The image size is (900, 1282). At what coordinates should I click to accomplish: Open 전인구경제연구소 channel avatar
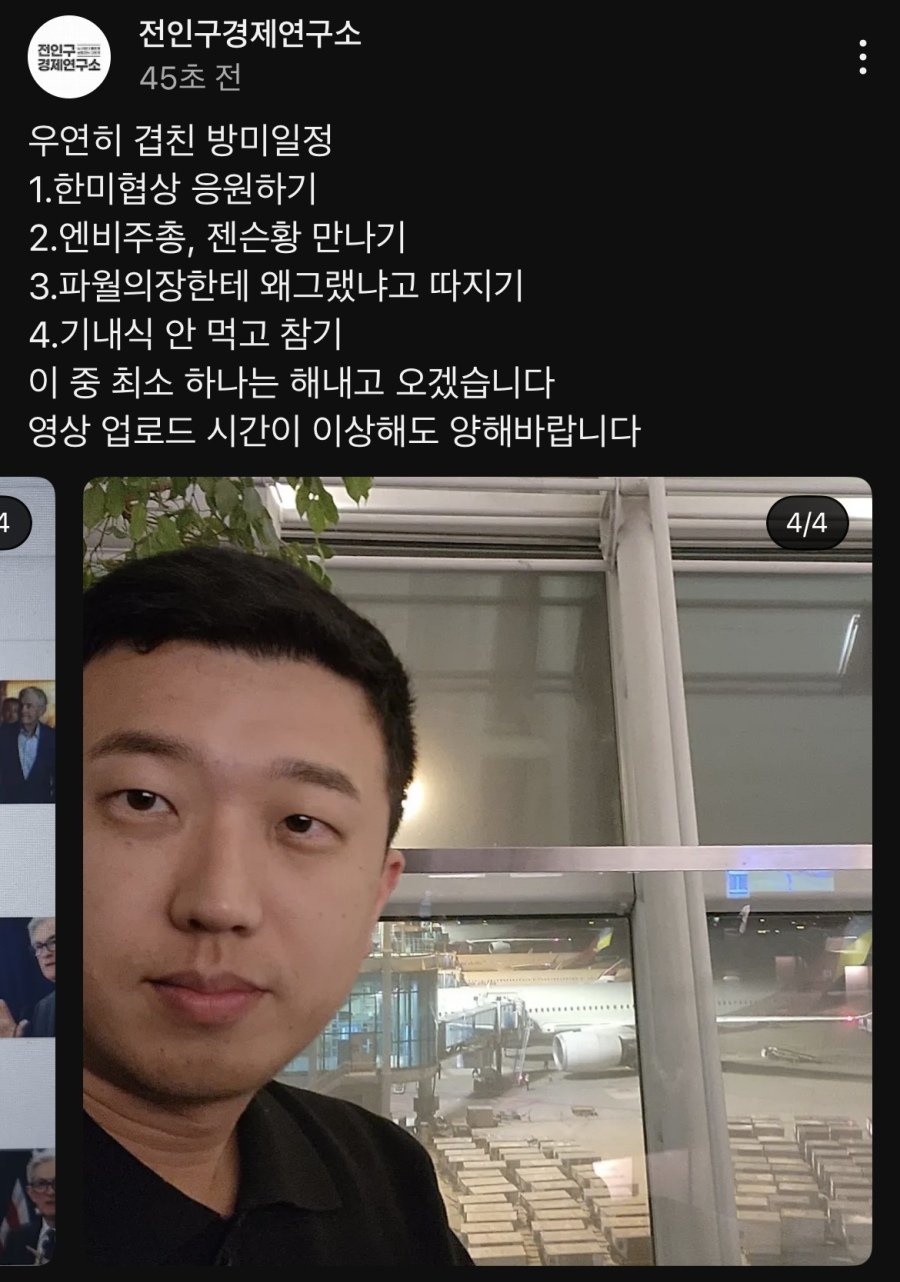pyautogui.click(x=69, y=57)
